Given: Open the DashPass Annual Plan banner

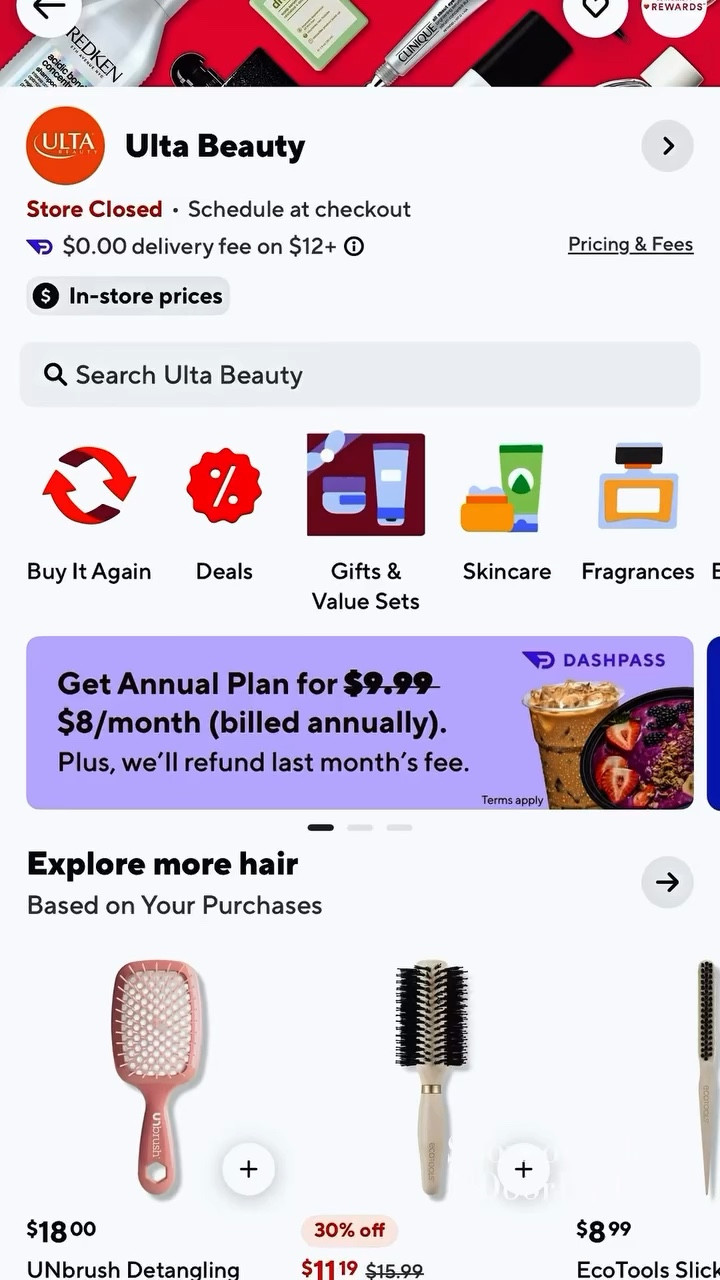Looking at the screenshot, I should tap(360, 722).
